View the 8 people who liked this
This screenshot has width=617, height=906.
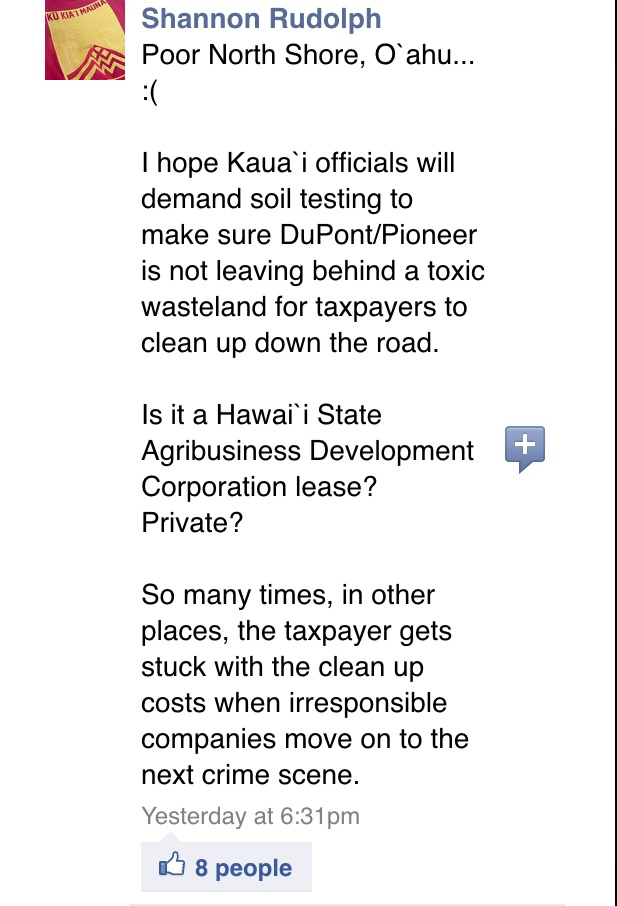click(x=226, y=867)
